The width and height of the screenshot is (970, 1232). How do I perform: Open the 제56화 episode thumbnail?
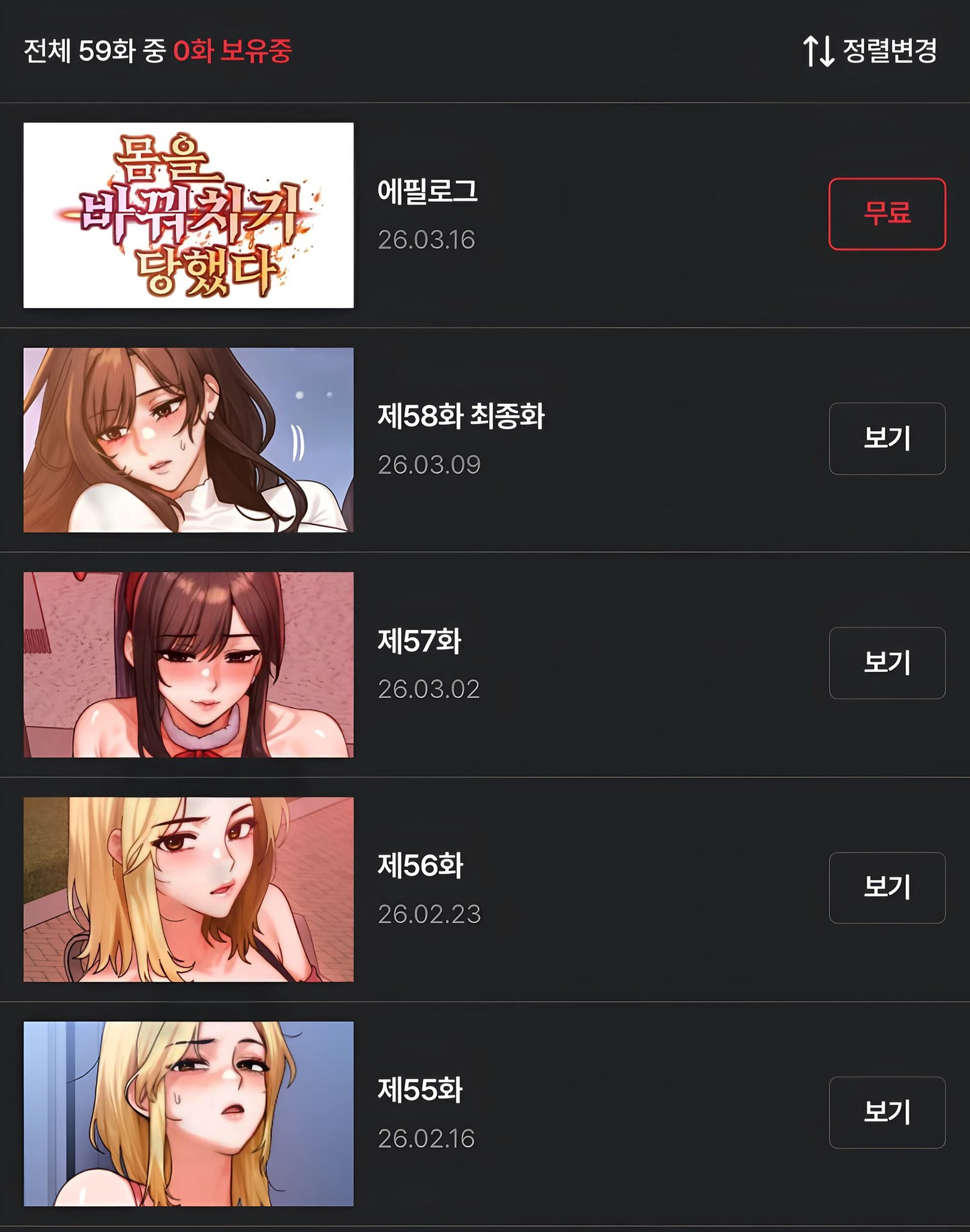click(x=189, y=889)
